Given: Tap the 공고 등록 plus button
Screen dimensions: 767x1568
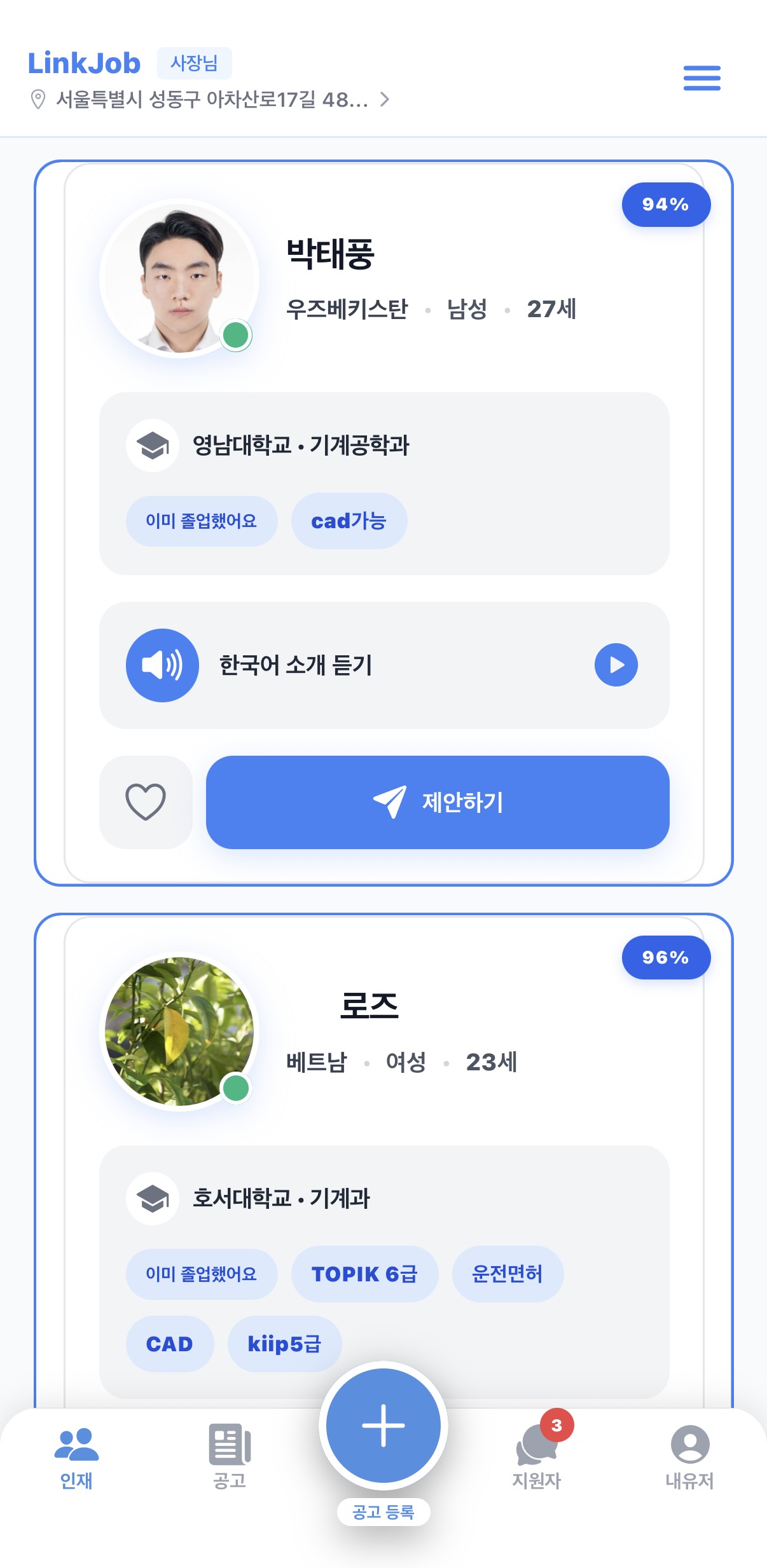Looking at the screenshot, I should coord(384,1427).
